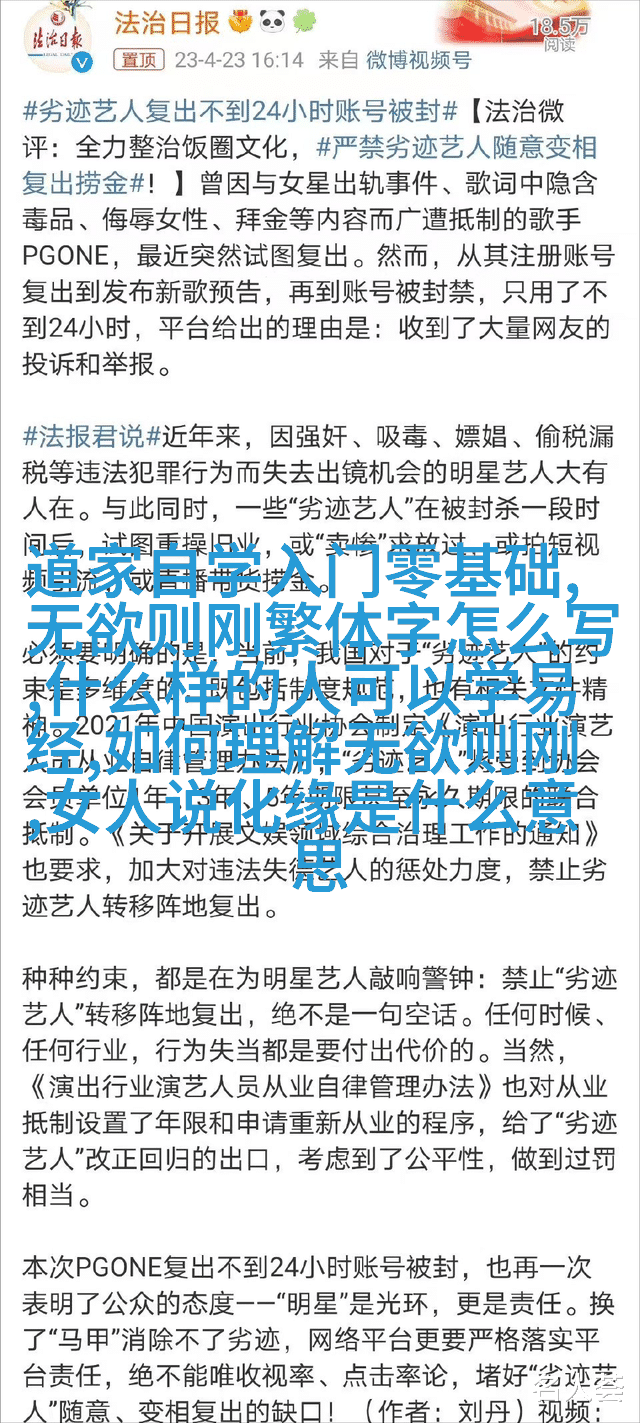Open hashtag #劣迹艺人复出不到24小时账号被封#

tap(240, 110)
